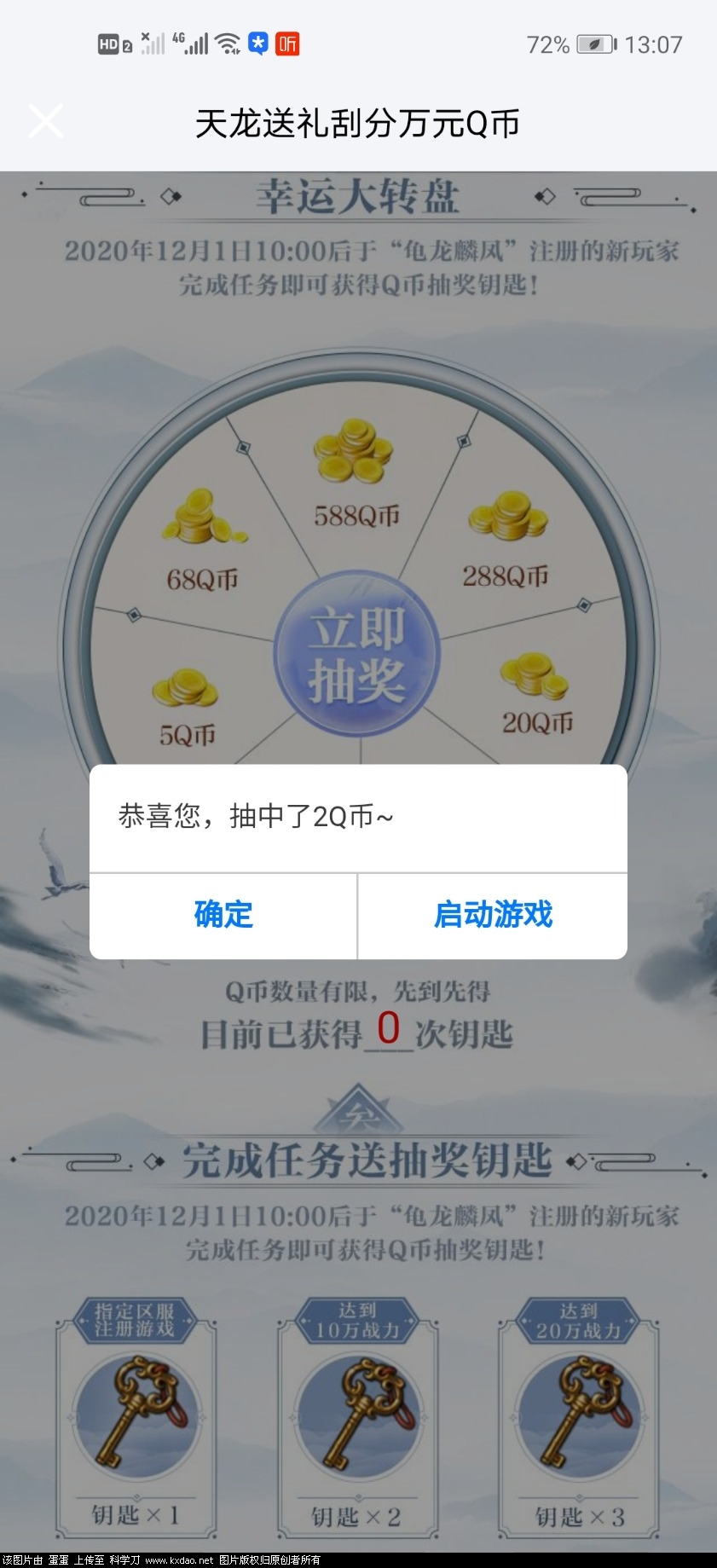Image resolution: width=717 pixels, height=1568 pixels.
Task: Tap 启动游戏 to launch the game
Action: click(x=493, y=916)
